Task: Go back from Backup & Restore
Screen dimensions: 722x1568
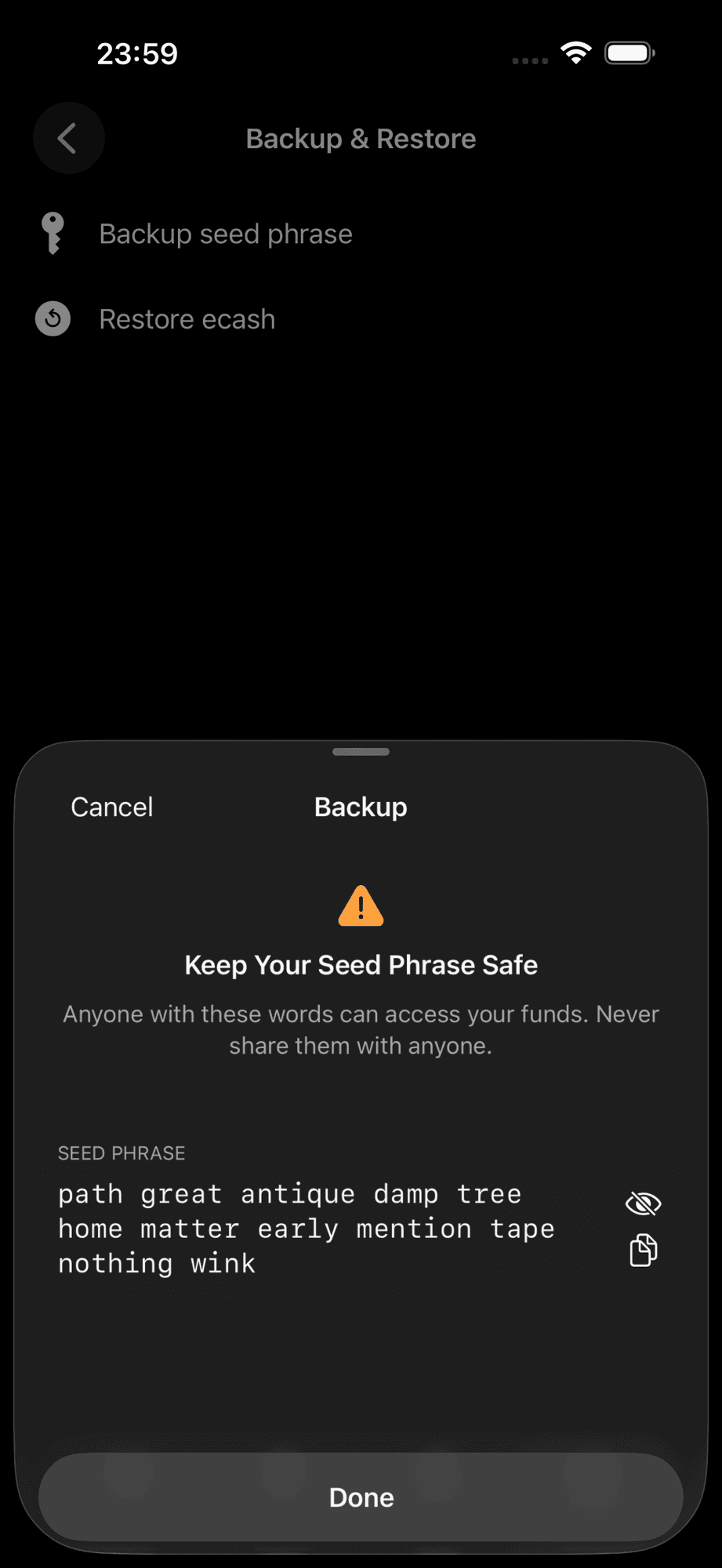Action: pos(69,138)
